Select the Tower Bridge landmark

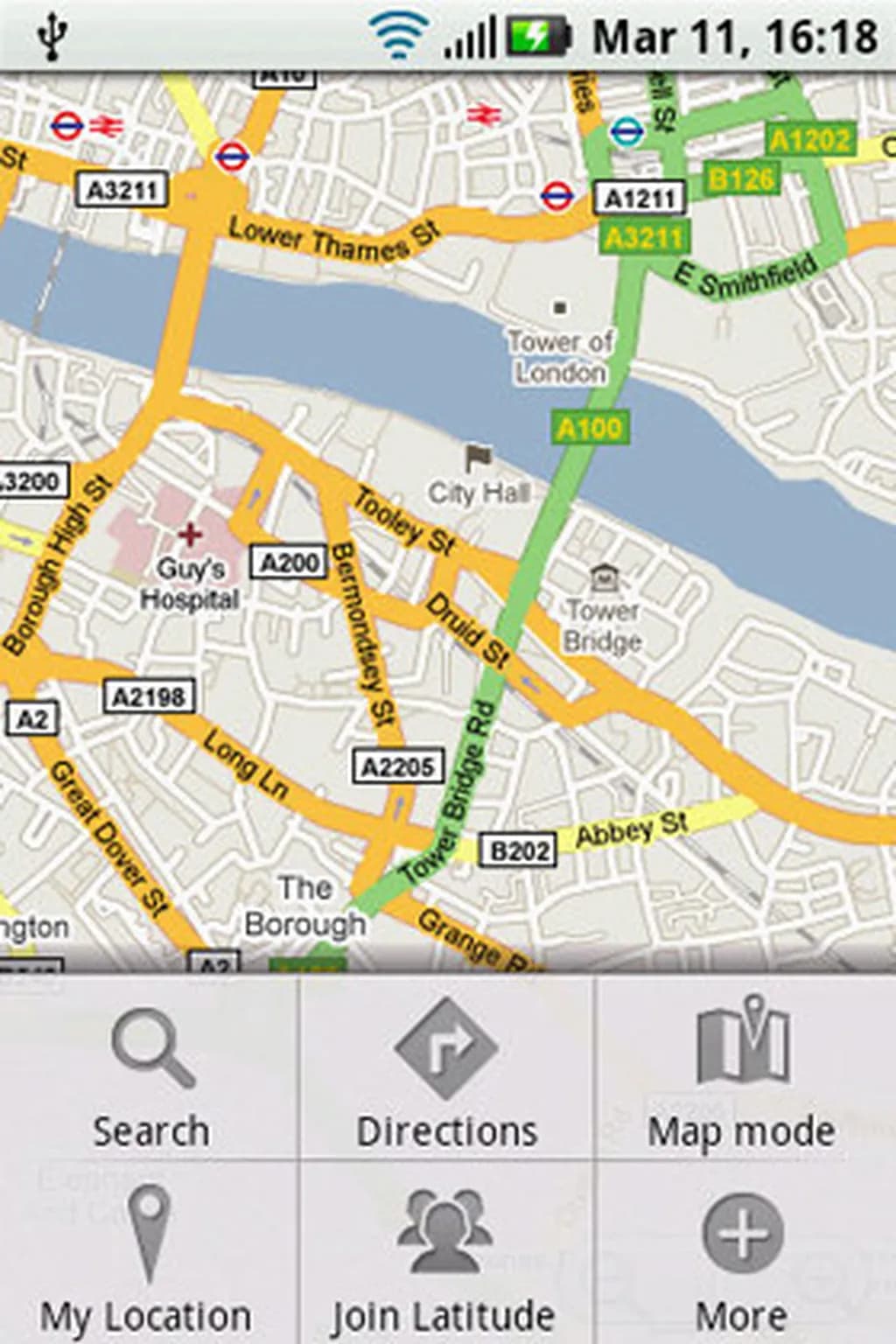[602, 578]
